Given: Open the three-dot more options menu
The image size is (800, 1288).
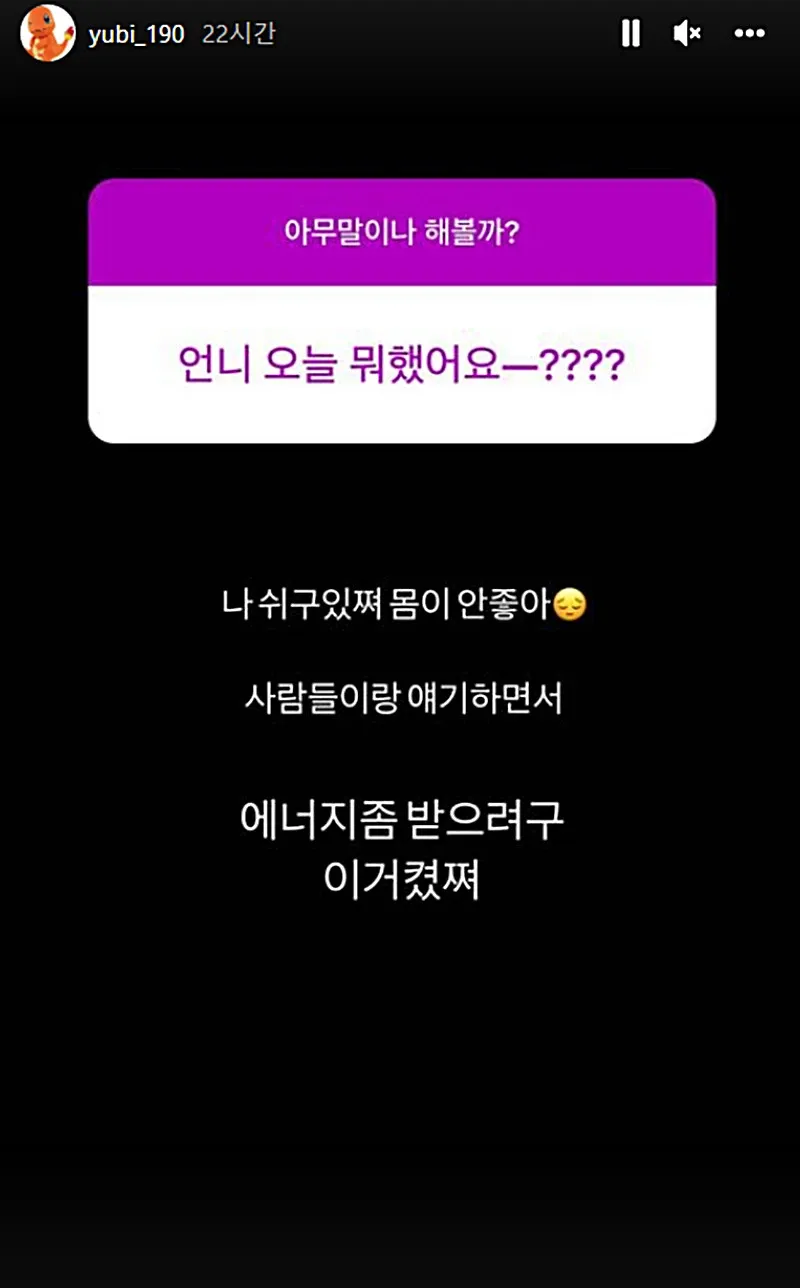Looking at the screenshot, I should point(750,34).
